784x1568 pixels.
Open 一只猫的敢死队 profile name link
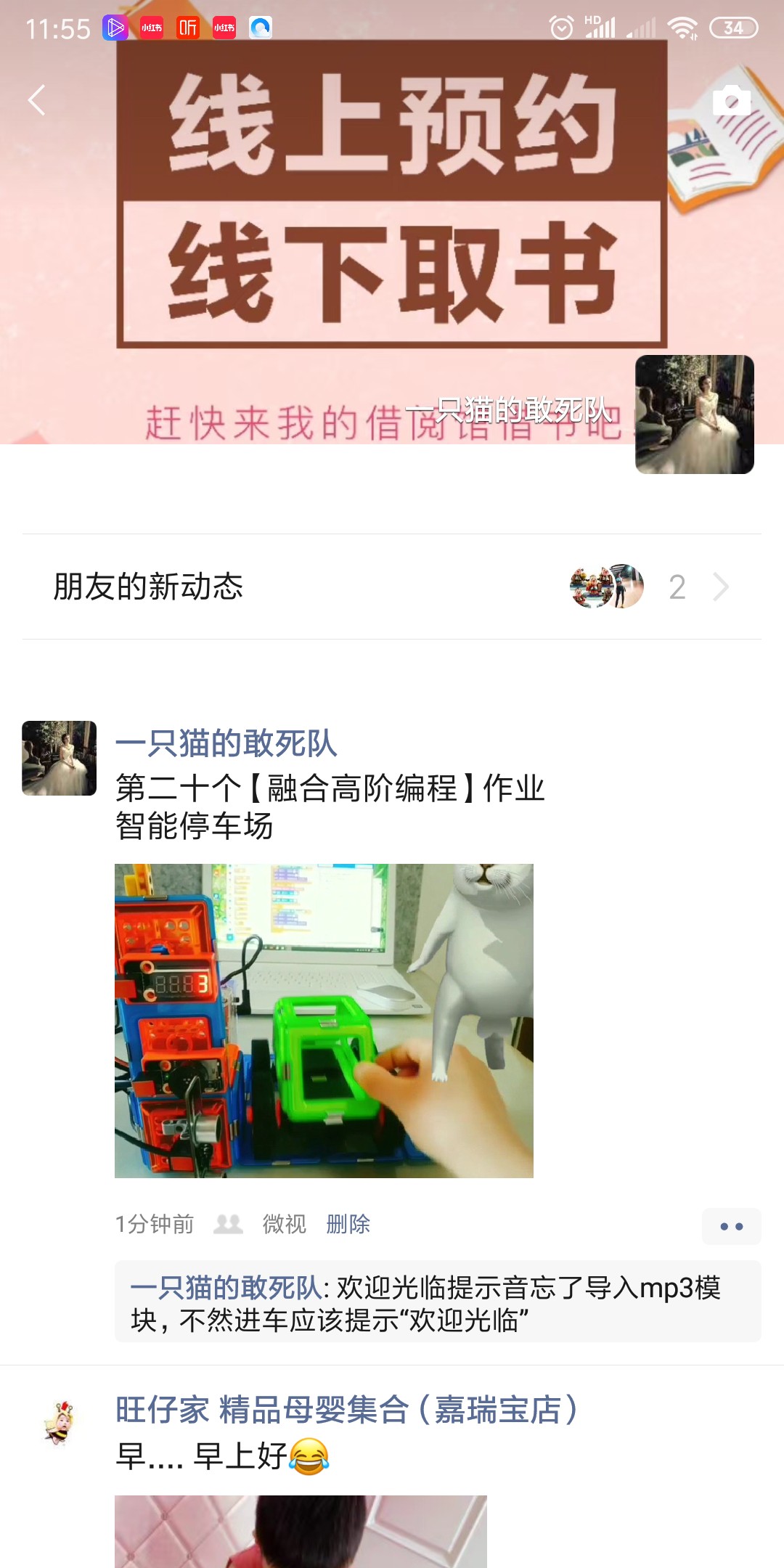[x=226, y=743]
